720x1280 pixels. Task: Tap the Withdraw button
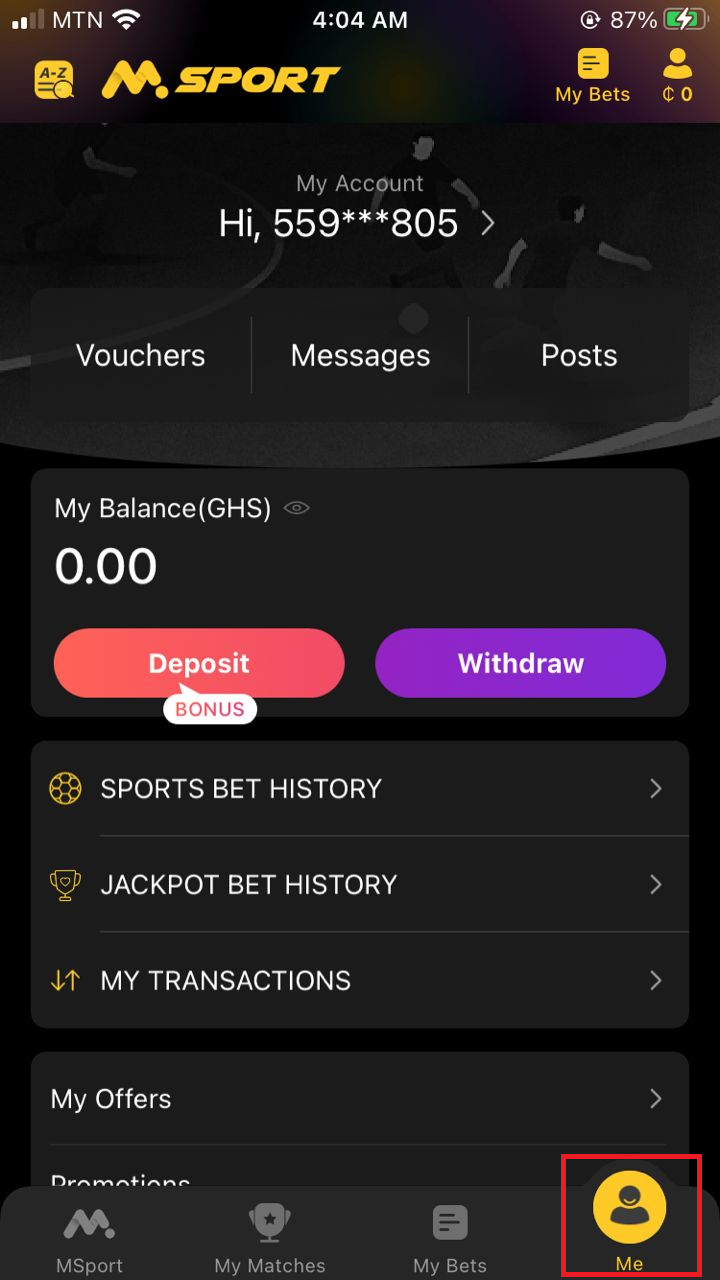tap(520, 663)
